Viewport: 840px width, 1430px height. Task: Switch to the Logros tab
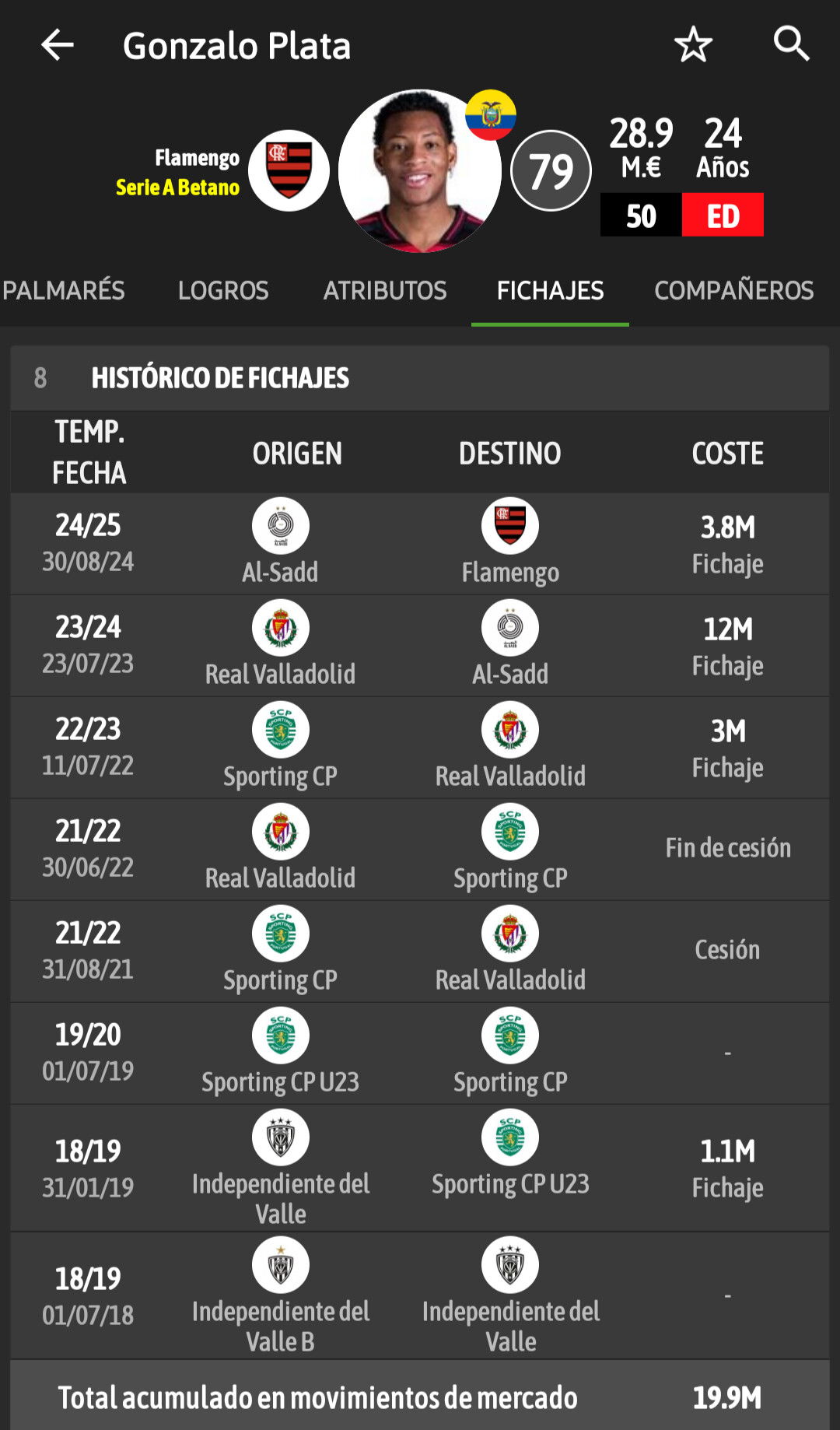(x=223, y=290)
